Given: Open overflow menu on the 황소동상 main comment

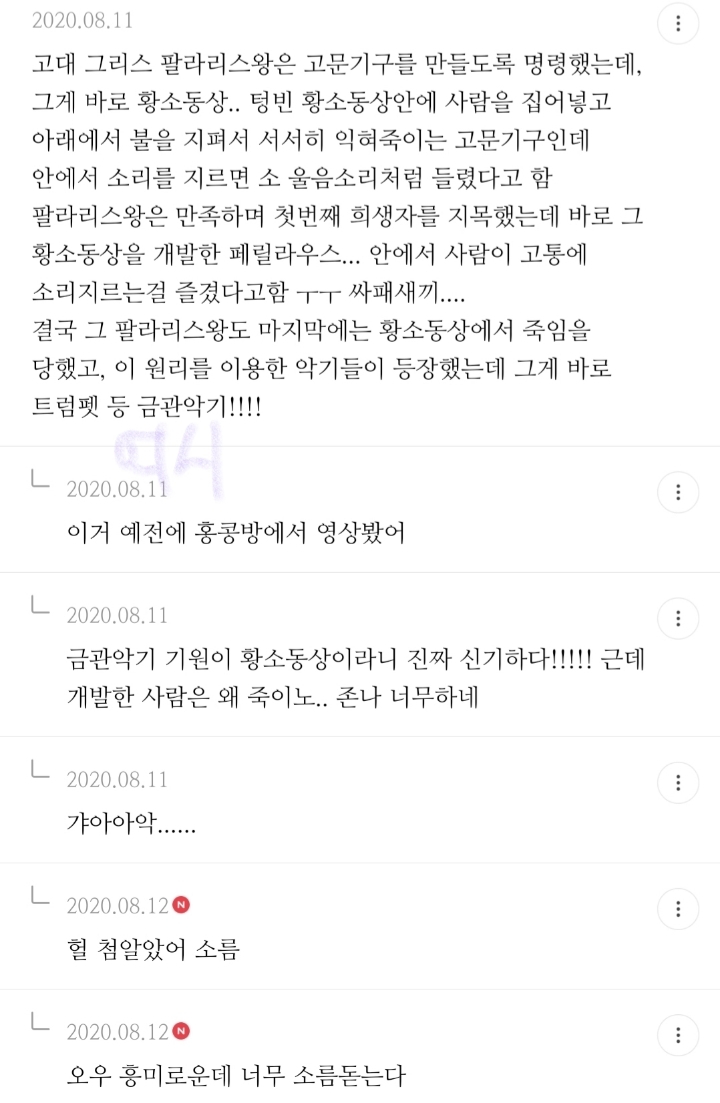Looking at the screenshot, I should tap(679, 23).
